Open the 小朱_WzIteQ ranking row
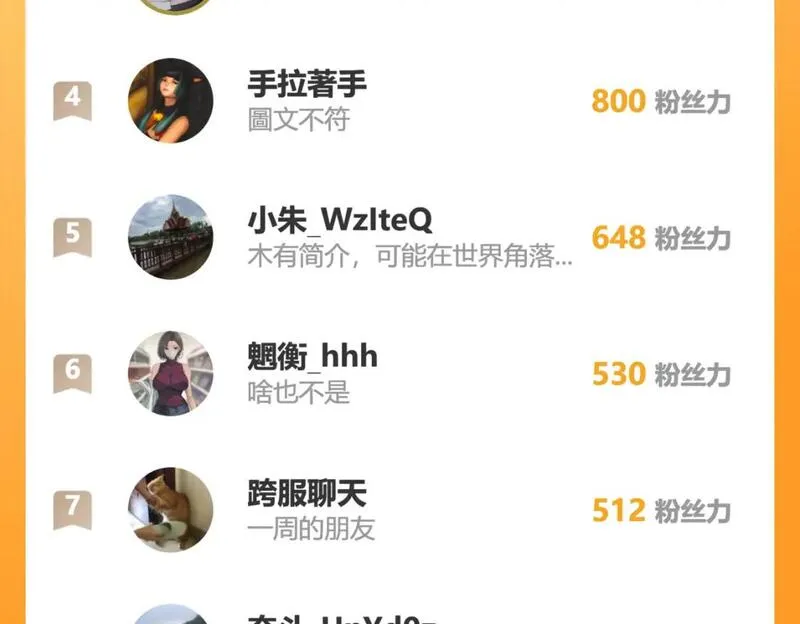Viewport: 800px width, 624px height. click(x=400, y=237)
